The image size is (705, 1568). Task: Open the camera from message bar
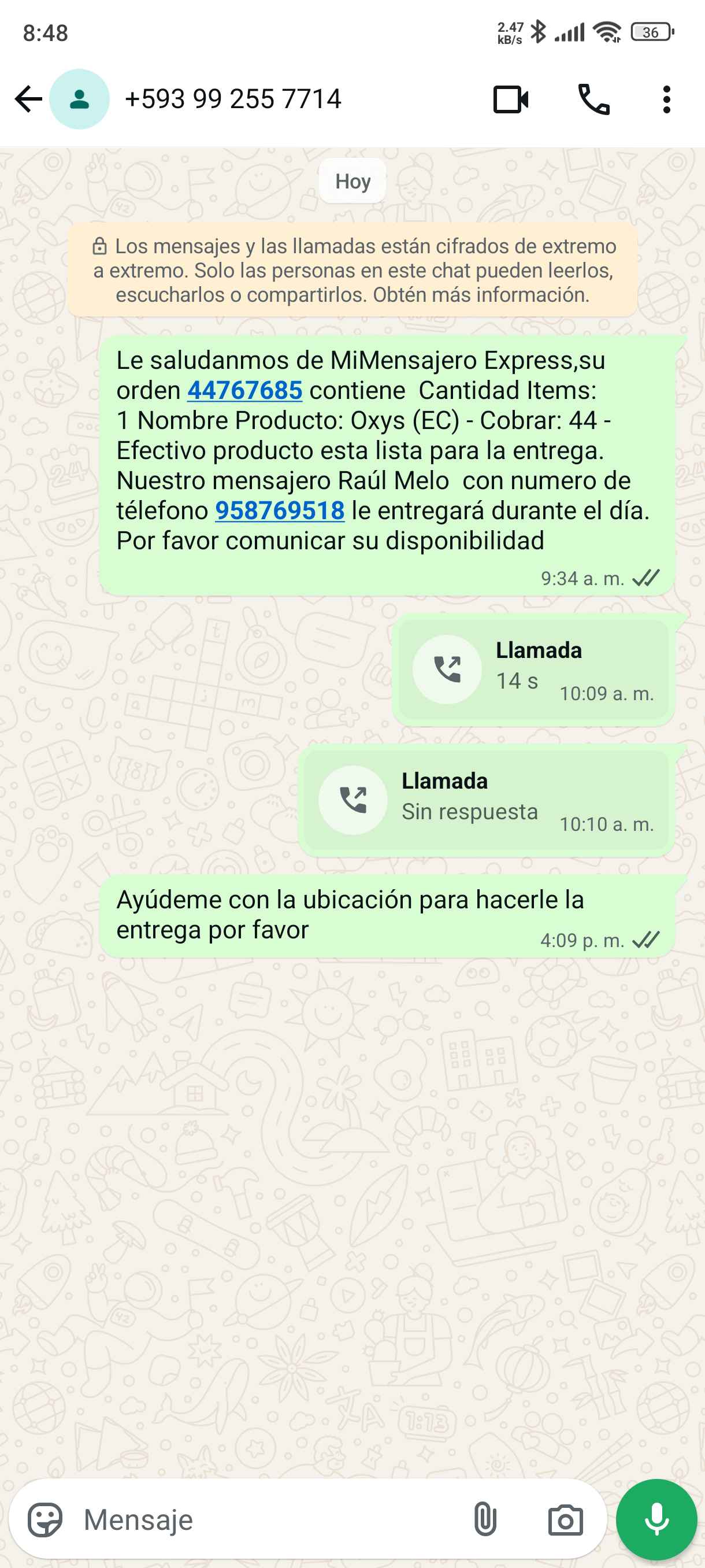coord(565,1520)
